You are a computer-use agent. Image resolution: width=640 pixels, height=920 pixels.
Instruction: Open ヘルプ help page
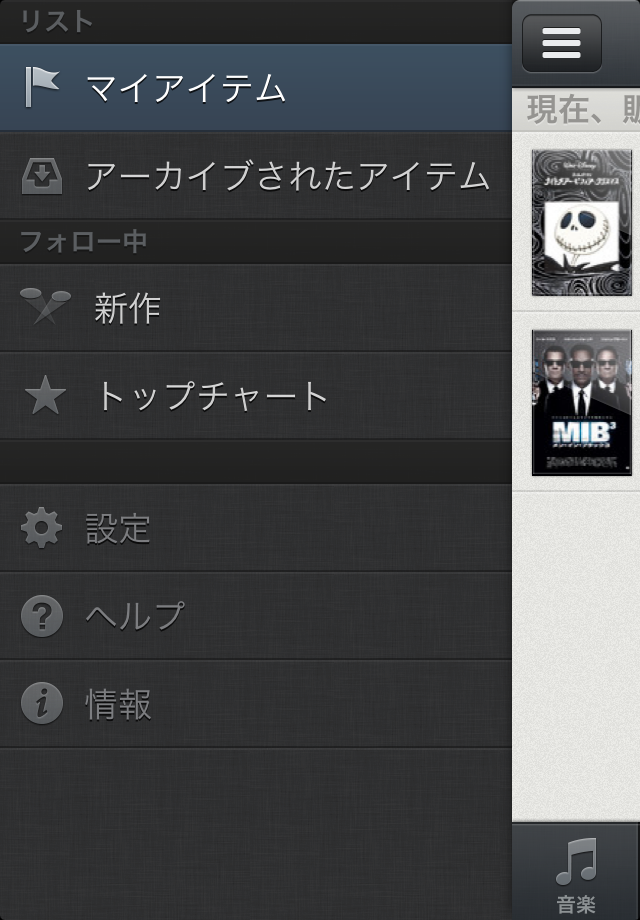tap(255, 616)
